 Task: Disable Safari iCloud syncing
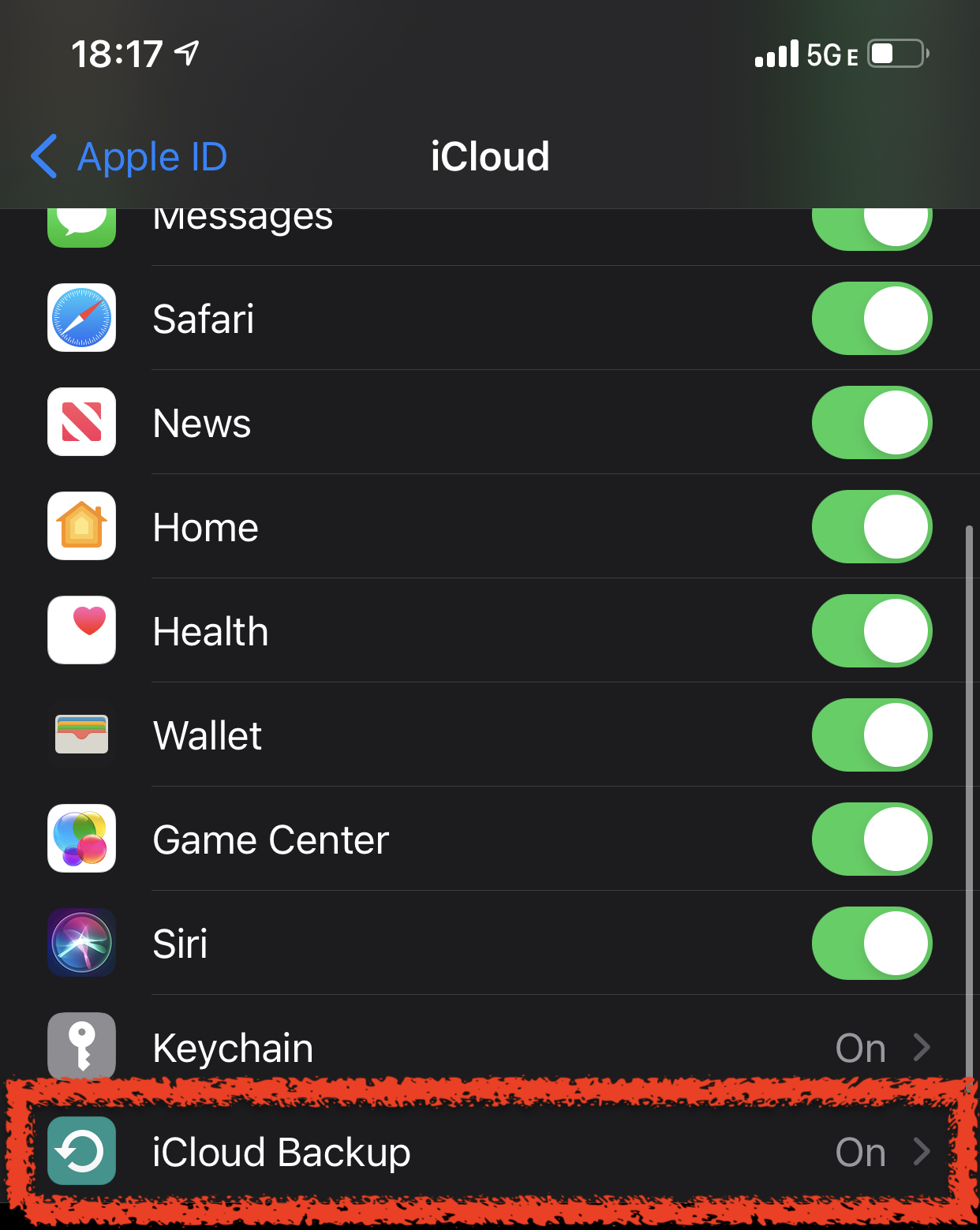[x=871, y=319]
